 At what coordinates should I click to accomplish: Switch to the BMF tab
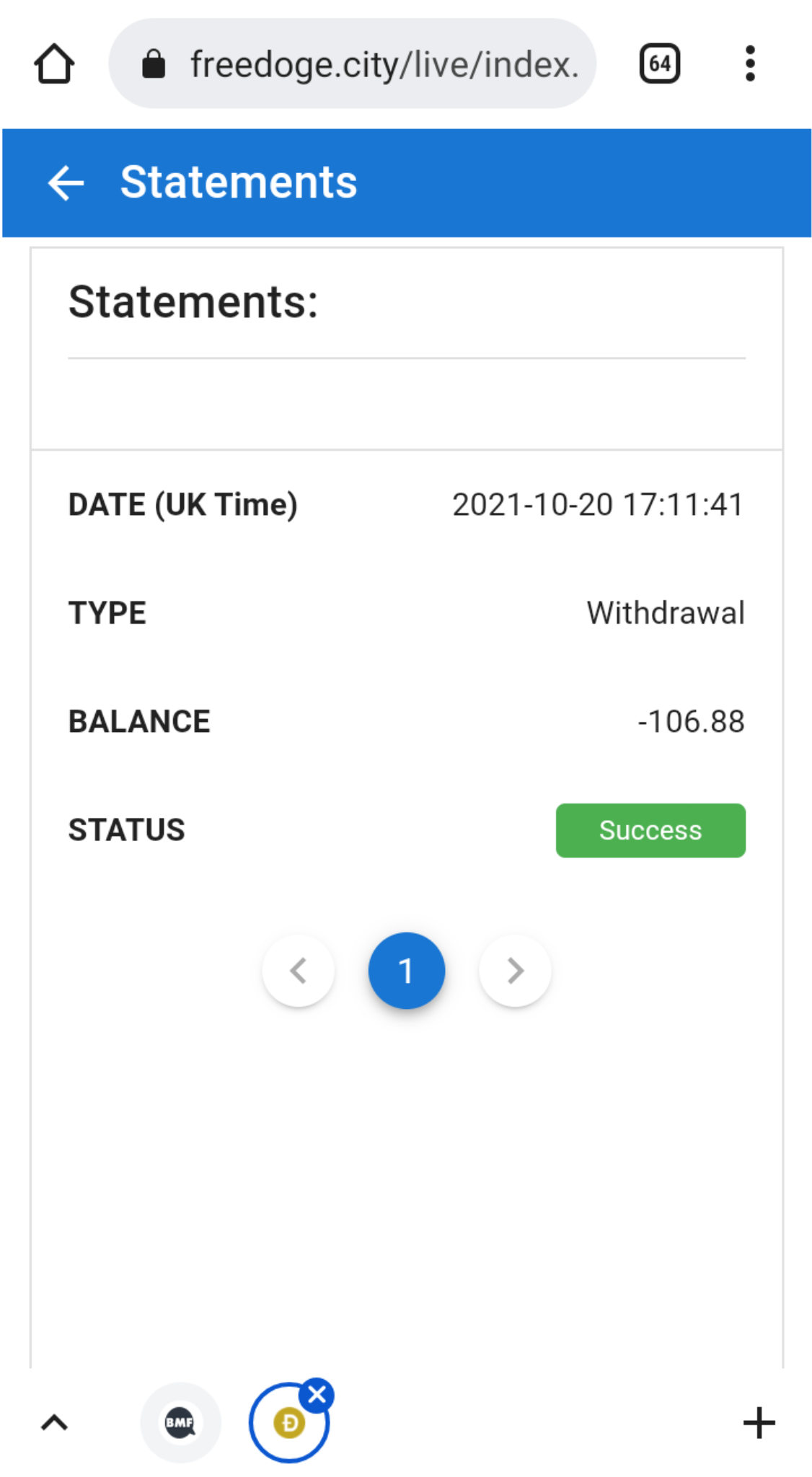pyautogui.click(x=180, y=1423)
